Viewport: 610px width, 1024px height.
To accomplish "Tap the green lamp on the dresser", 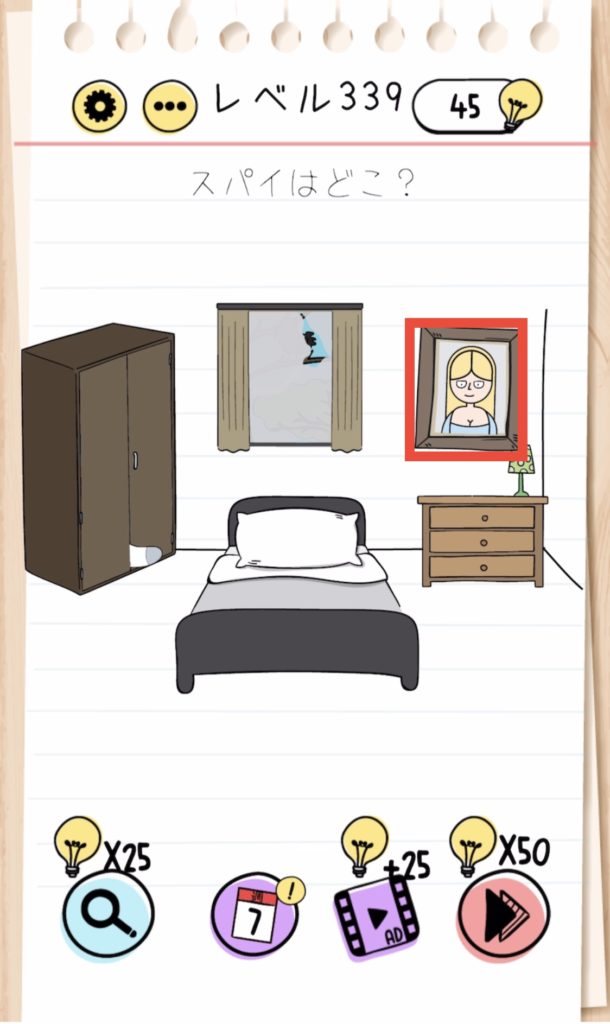I will (x=521, y=471).
